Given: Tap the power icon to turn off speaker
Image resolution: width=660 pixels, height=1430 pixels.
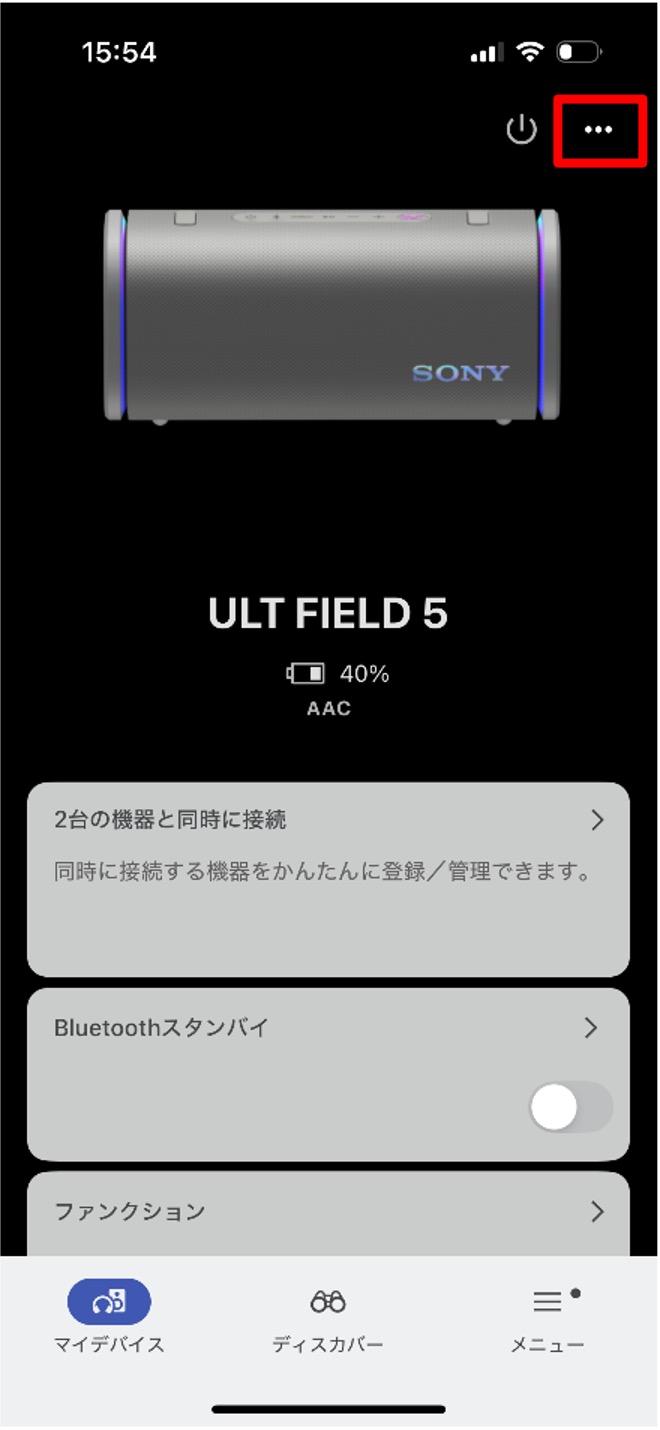Looking at the screenshot, I should [521, 130].
